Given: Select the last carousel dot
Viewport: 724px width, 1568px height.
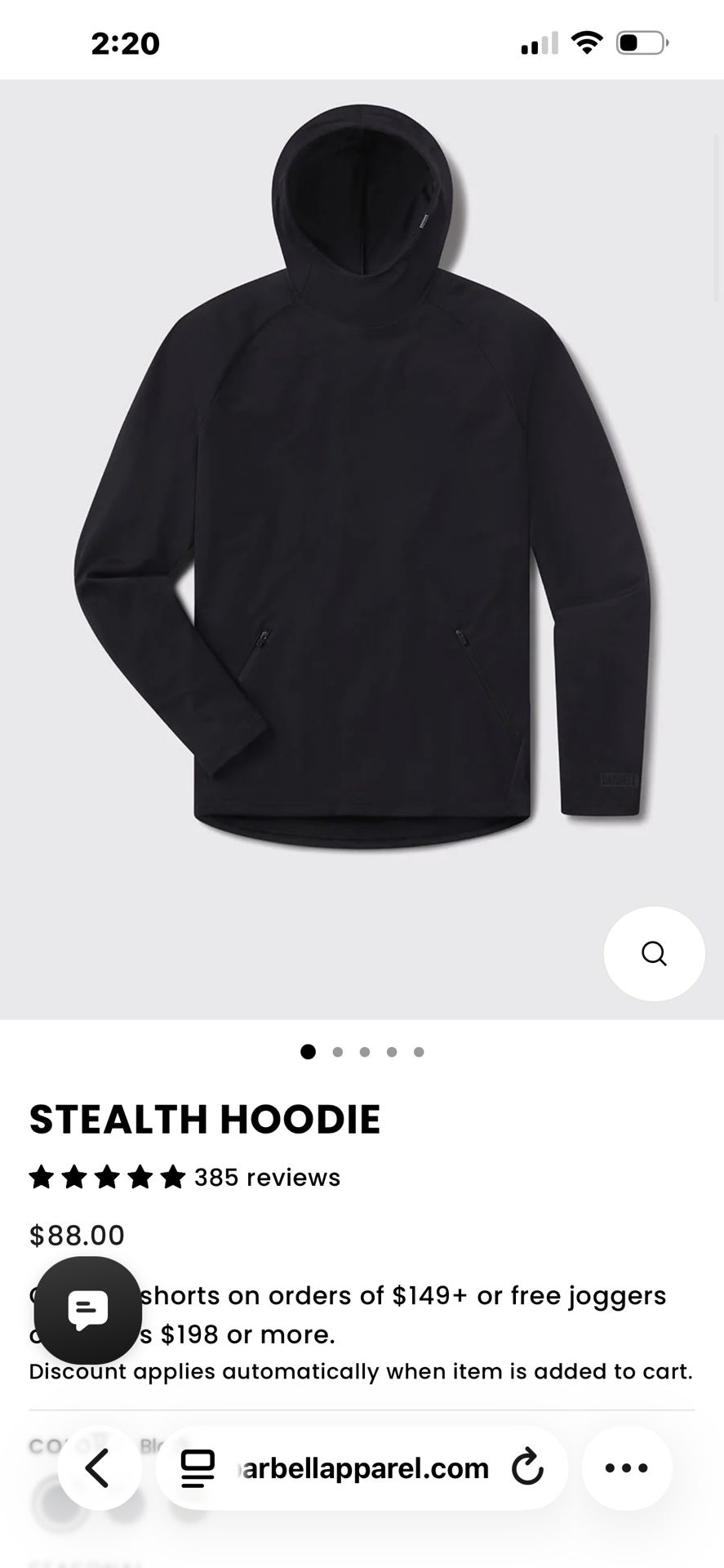Looking at the screenshot, I should coord(419,1052).
